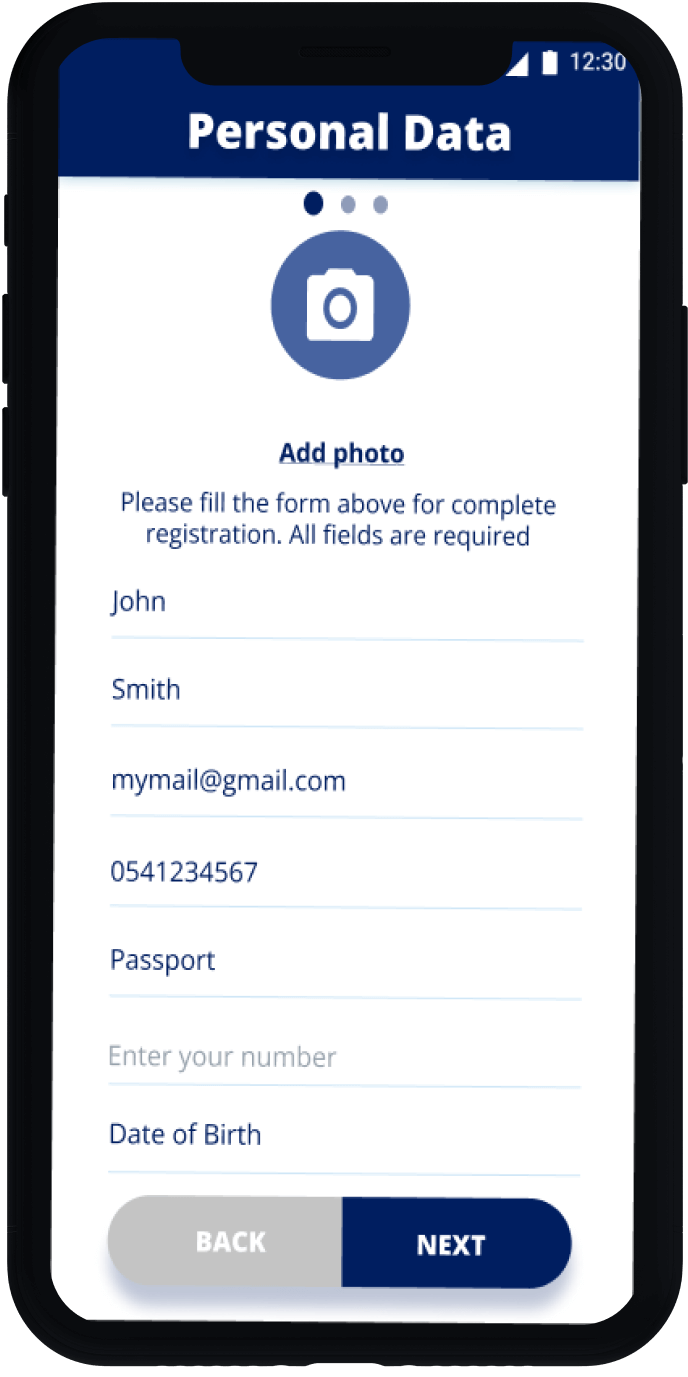Go to previous step with BACK
Viewport: 688px width, 1377px height.
[228, 1242]
